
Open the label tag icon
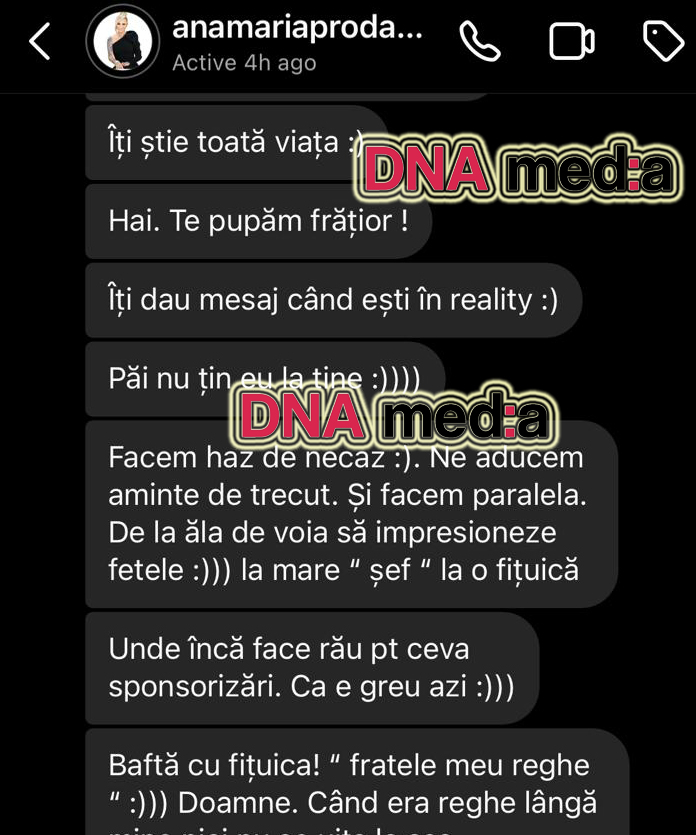pos(662,42)
